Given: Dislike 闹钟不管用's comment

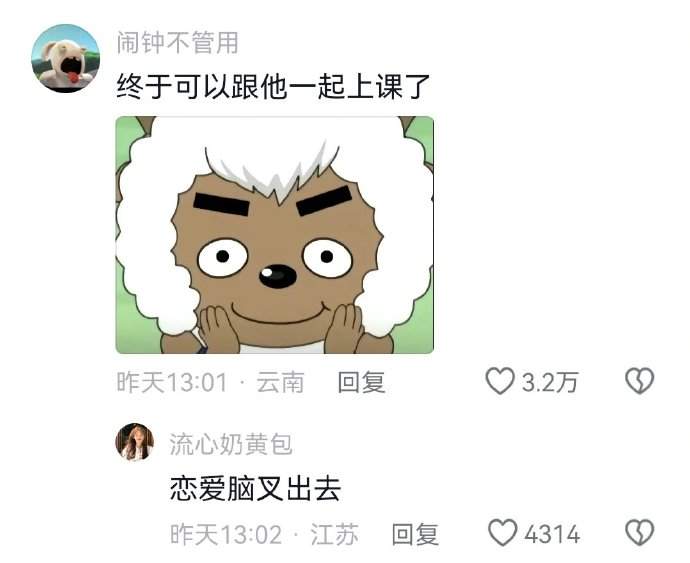Looking at the screenshot, I should [639, 381].
